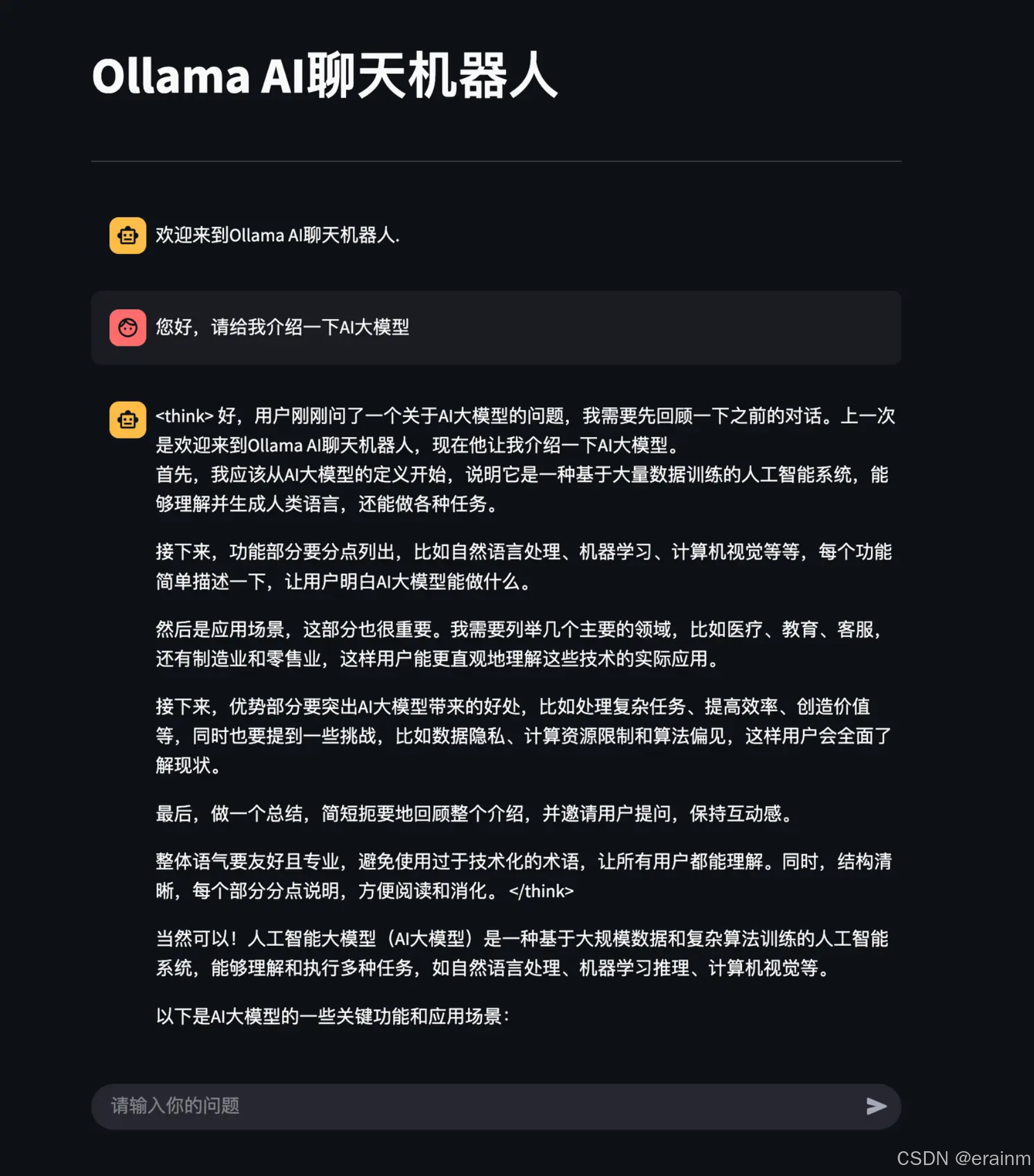This screenshot has height=1176, width=1034.
Task: Click the robot avatar beside the think response
Action: pyautogui.click(x=128, y=420)
